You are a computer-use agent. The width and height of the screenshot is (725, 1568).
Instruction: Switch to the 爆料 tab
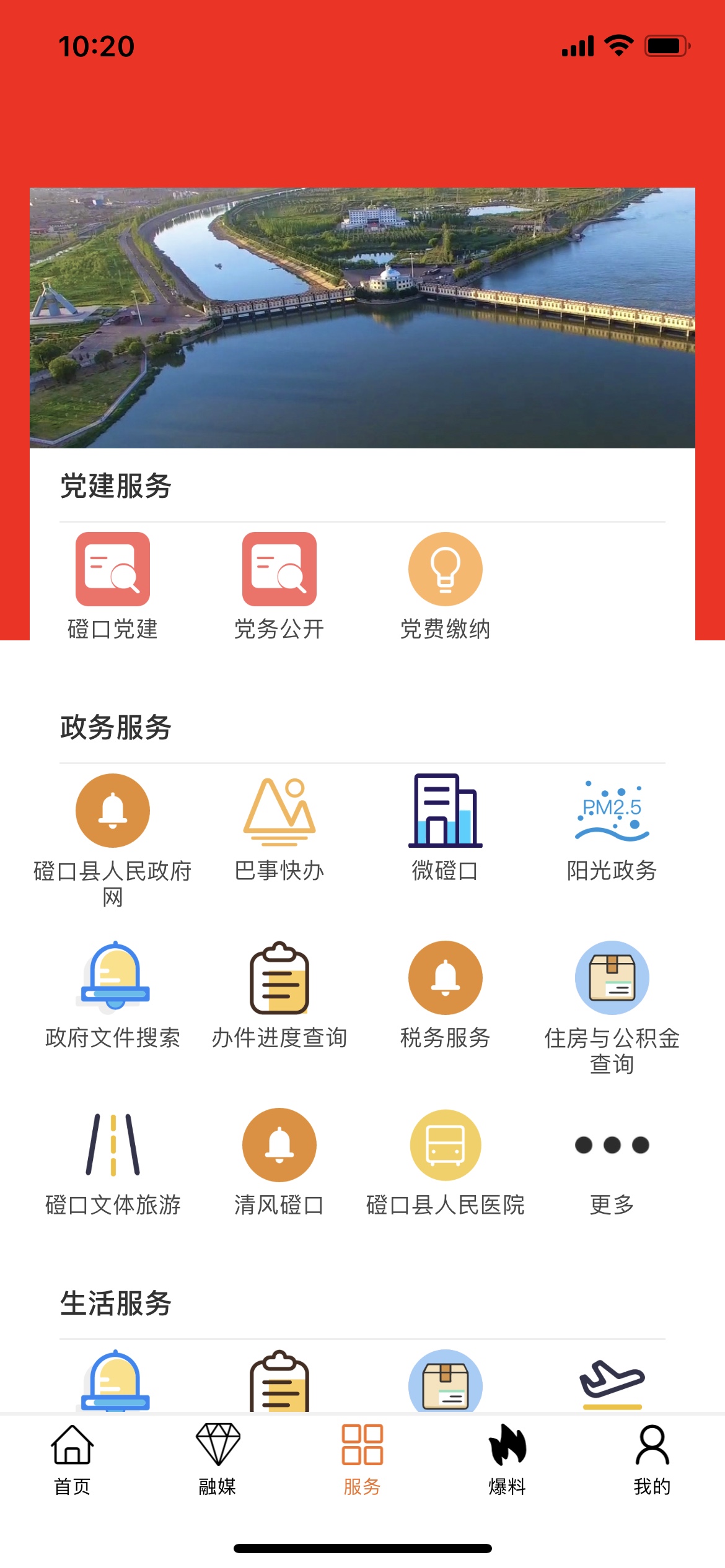[507, 1458]
